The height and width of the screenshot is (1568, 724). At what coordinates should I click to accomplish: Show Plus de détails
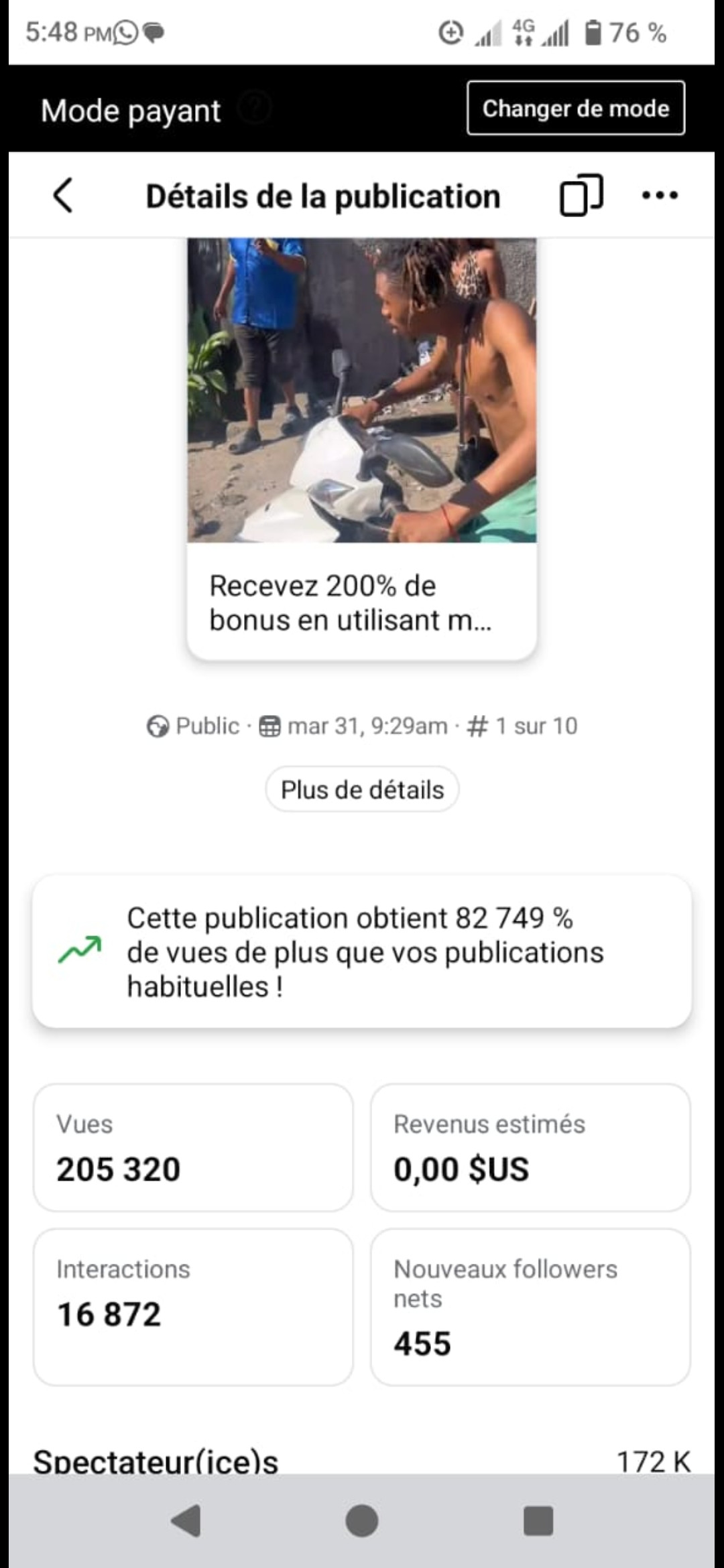pyautogui.click(x=362, y=789)
